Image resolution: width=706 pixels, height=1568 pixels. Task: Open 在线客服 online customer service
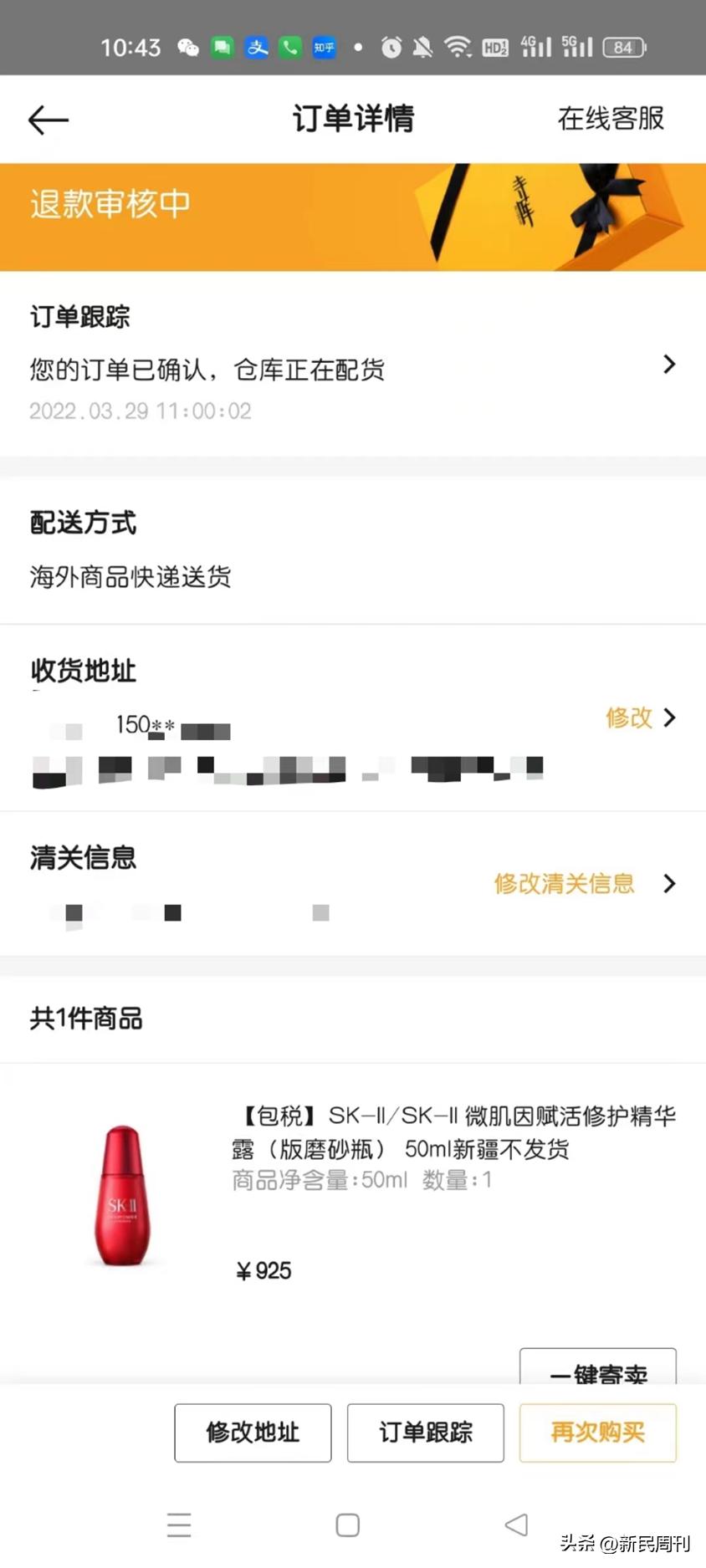pos(610,119)
